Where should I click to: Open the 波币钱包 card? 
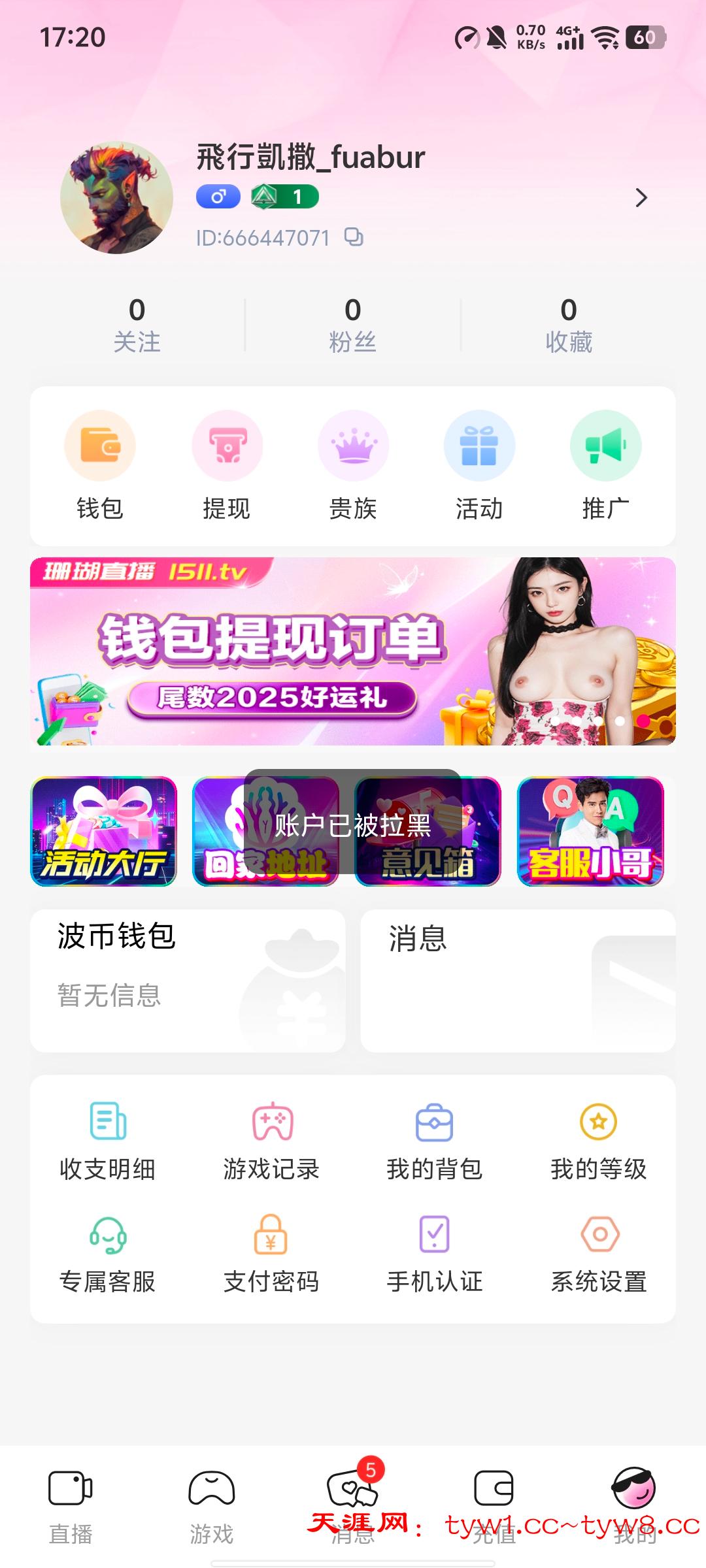(188, 980)
